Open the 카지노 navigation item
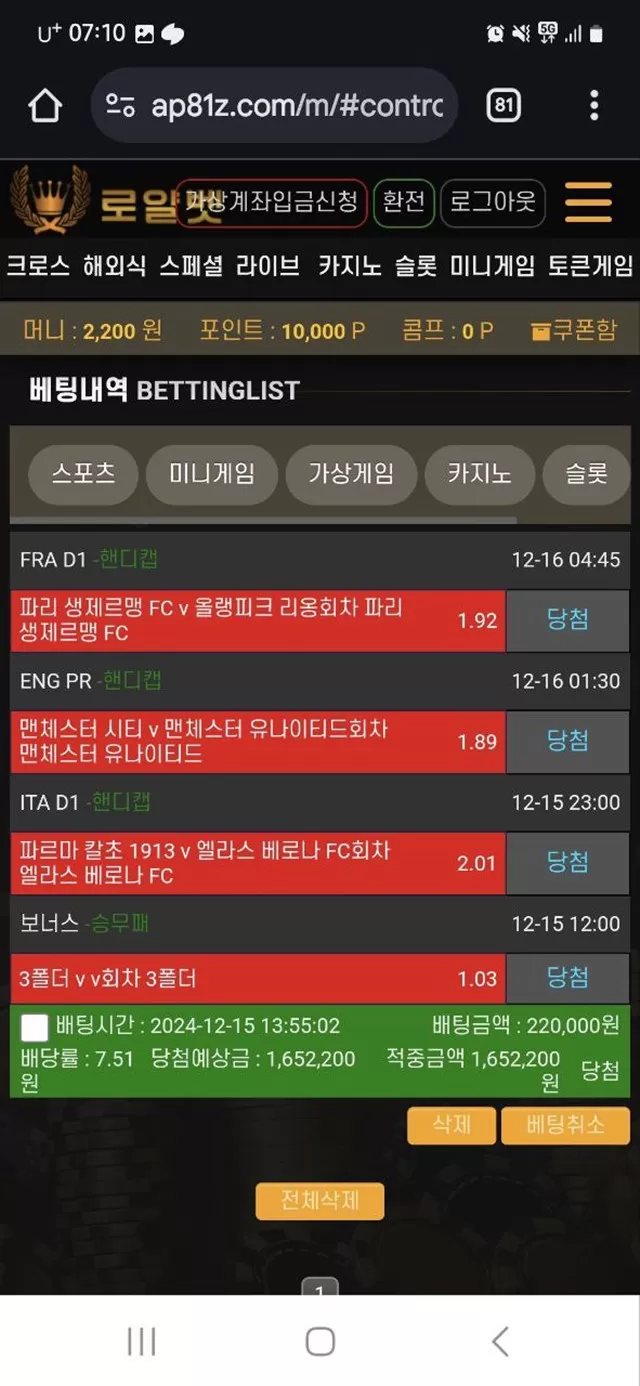 click(x=351, y=266)
